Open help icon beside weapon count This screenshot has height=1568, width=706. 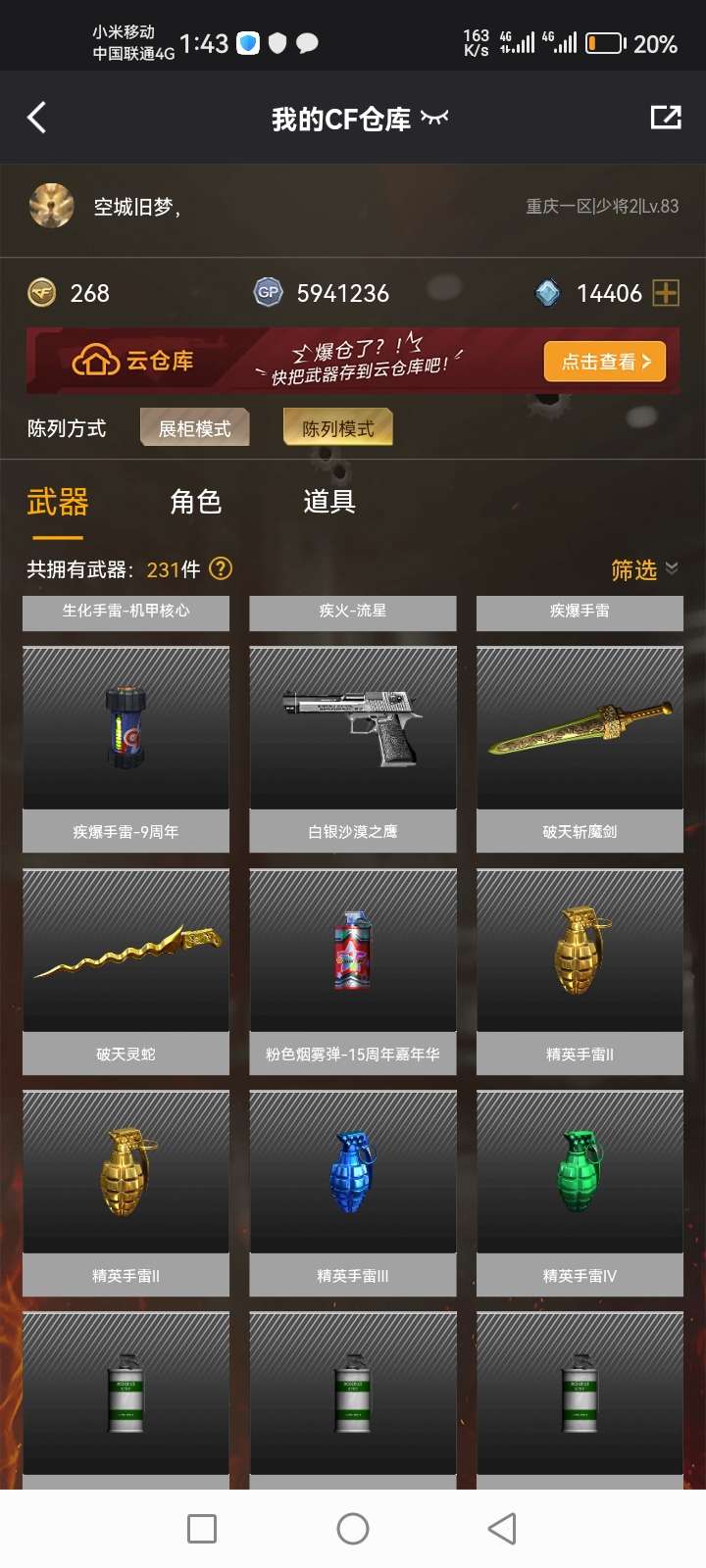pyautogui.click(x=222, y=568)
